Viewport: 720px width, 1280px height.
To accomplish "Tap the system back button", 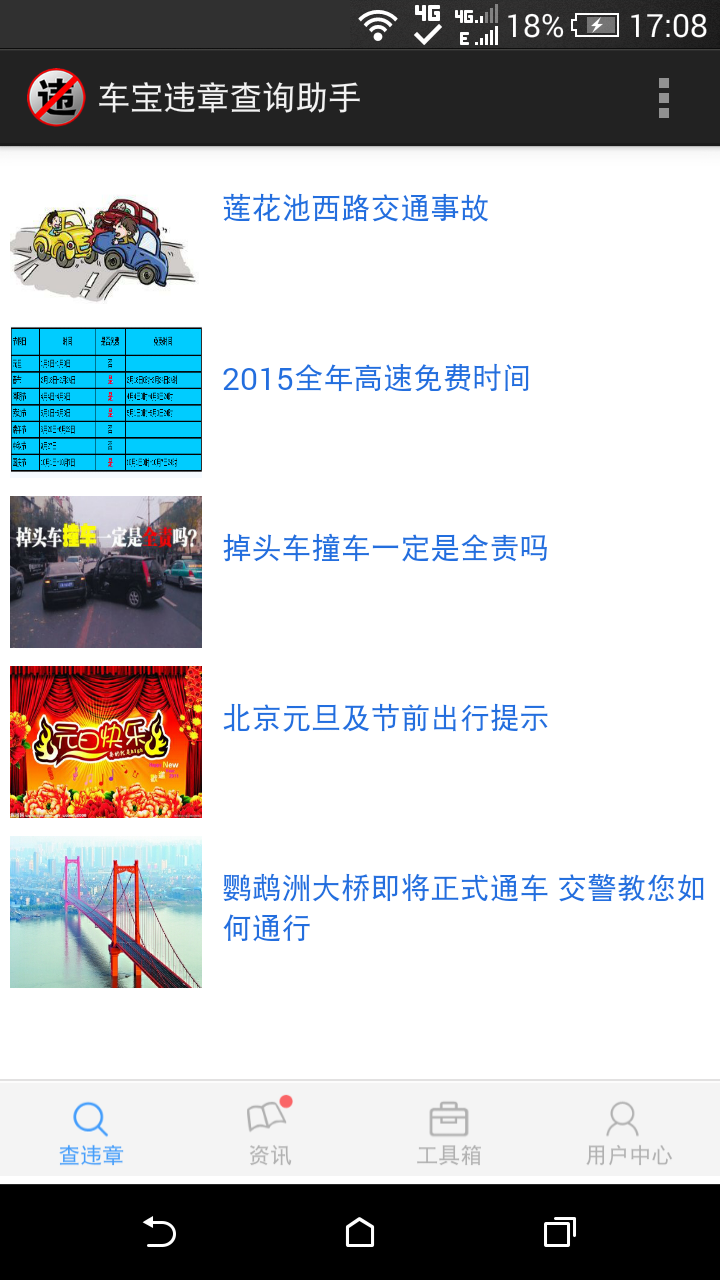I will point(160,1232).
